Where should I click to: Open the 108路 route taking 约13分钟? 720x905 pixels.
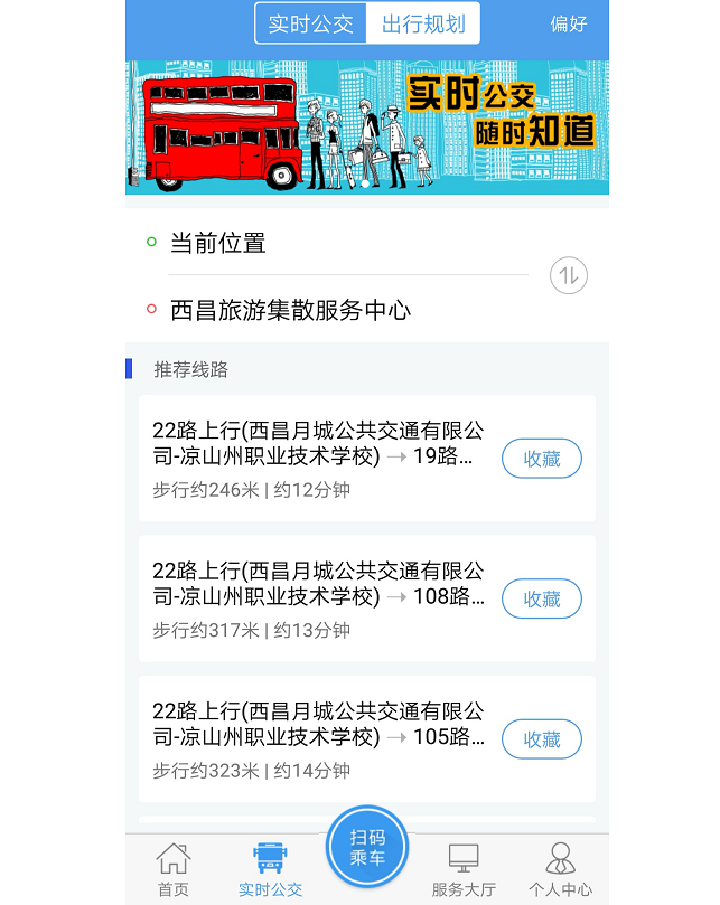click(x=318, y=598)
